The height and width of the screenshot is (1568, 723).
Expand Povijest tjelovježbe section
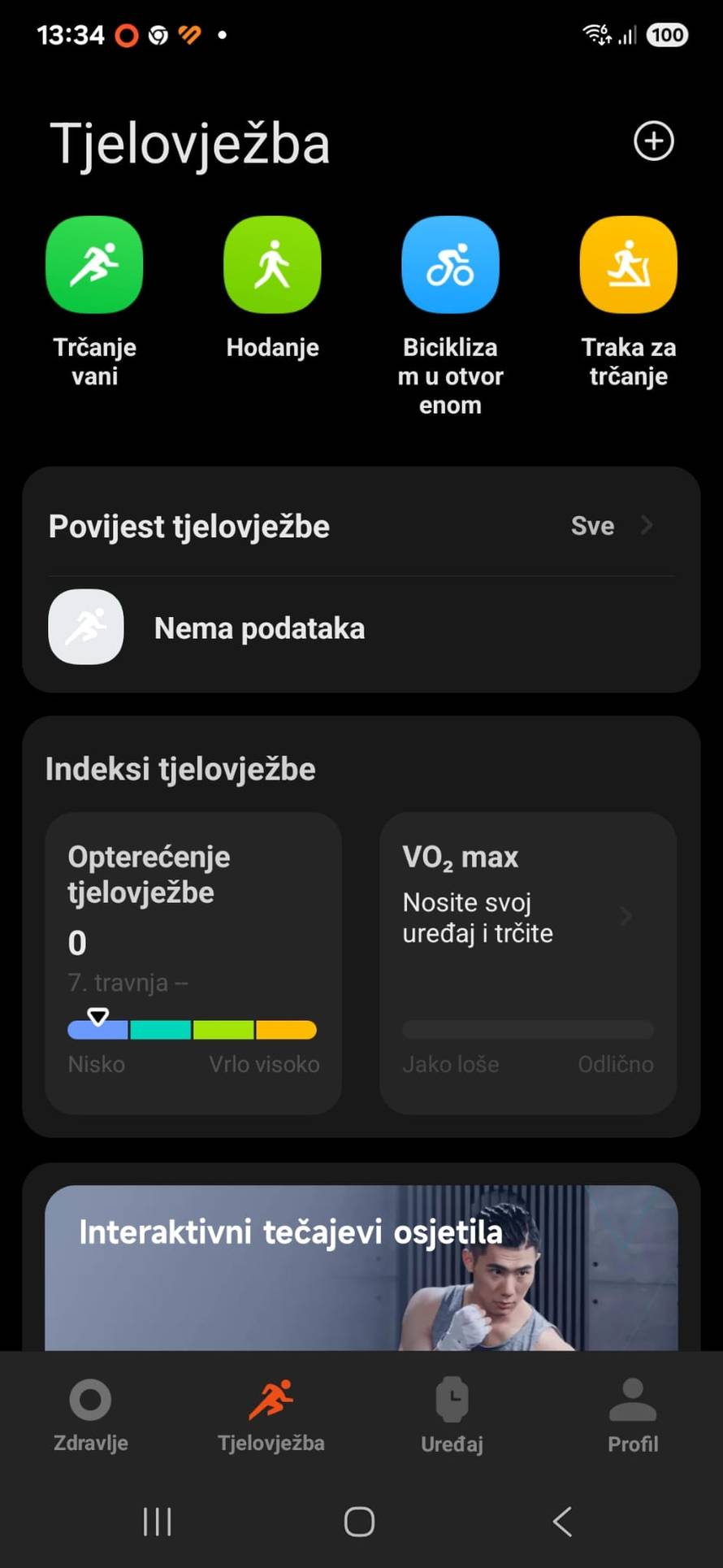point(188,526)
